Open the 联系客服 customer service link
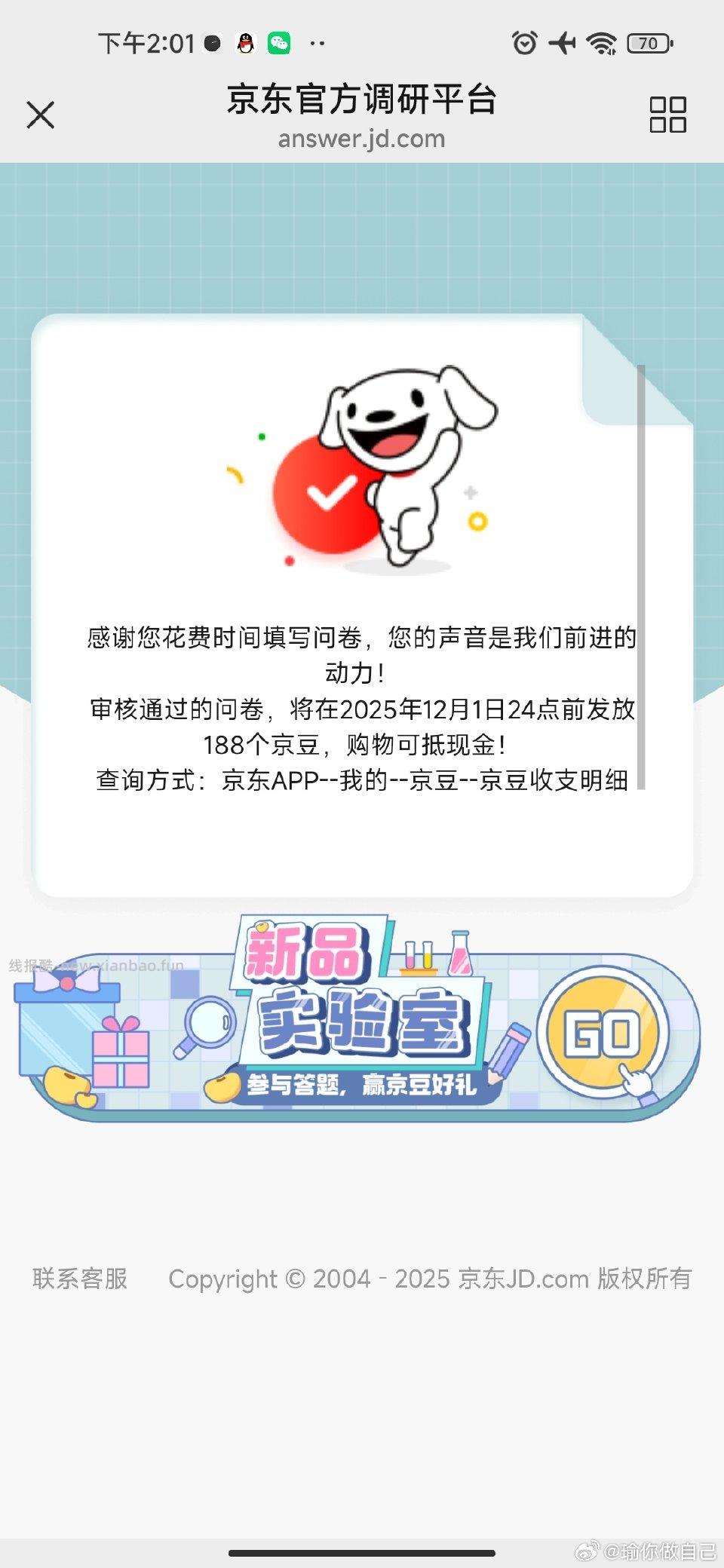 pos(79,1279)
